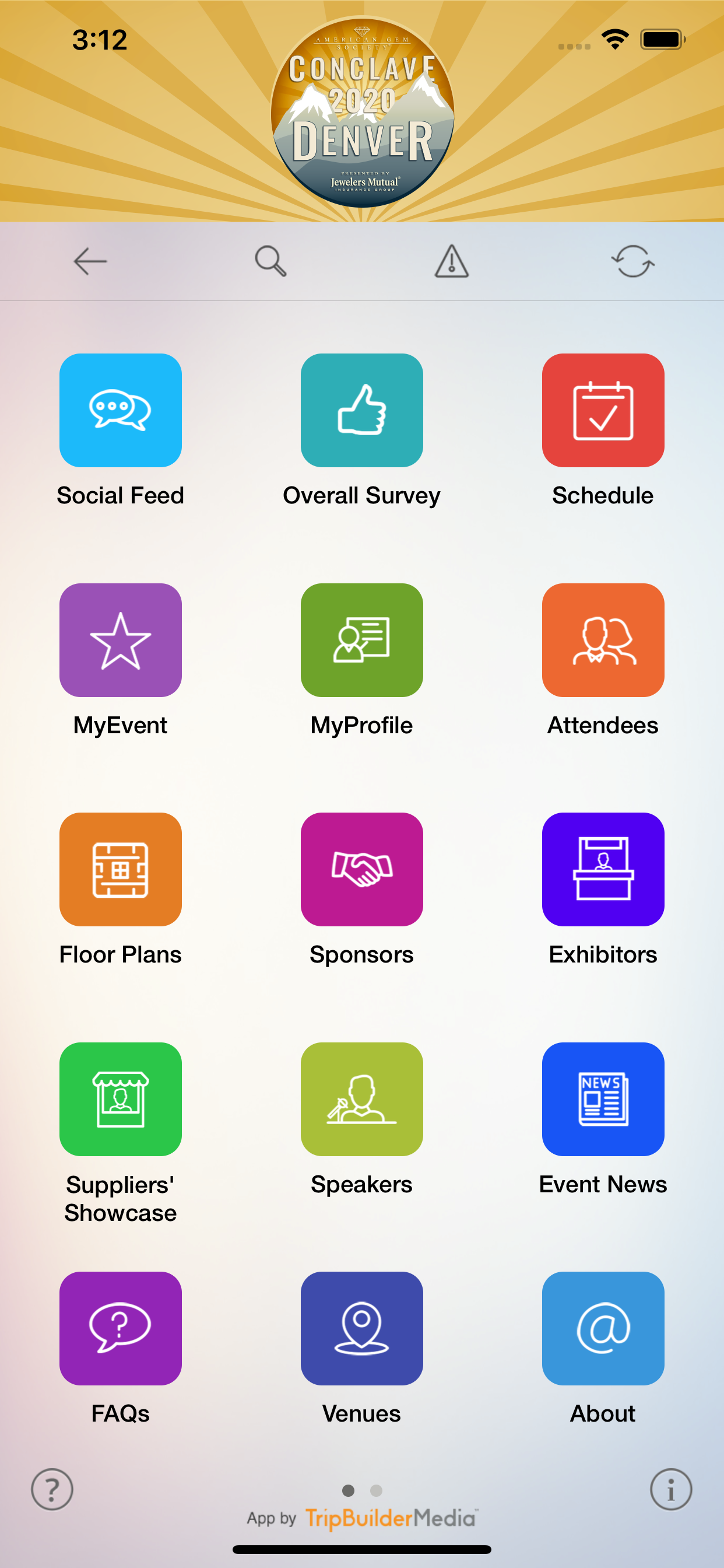Tap the help question mark icon

pyautogui.click(x=52, y=1489)
